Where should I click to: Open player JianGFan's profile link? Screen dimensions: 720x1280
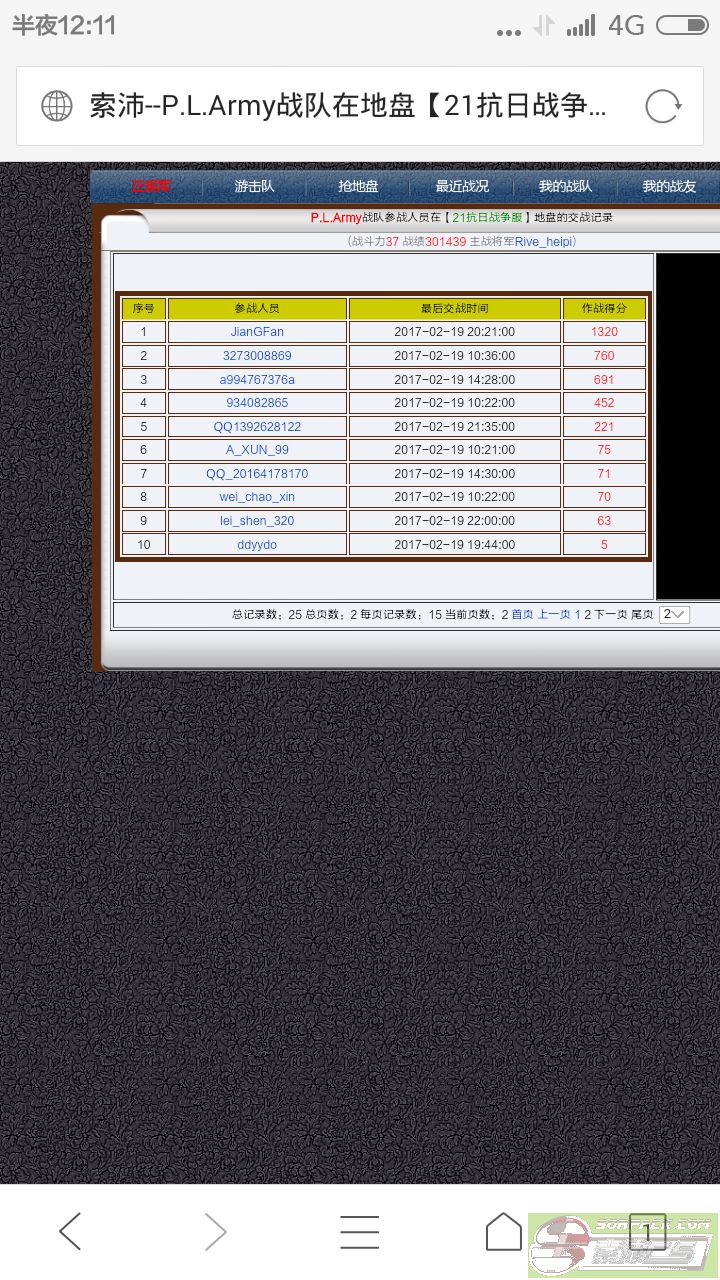pyautogui.click(x=257, y=332)
